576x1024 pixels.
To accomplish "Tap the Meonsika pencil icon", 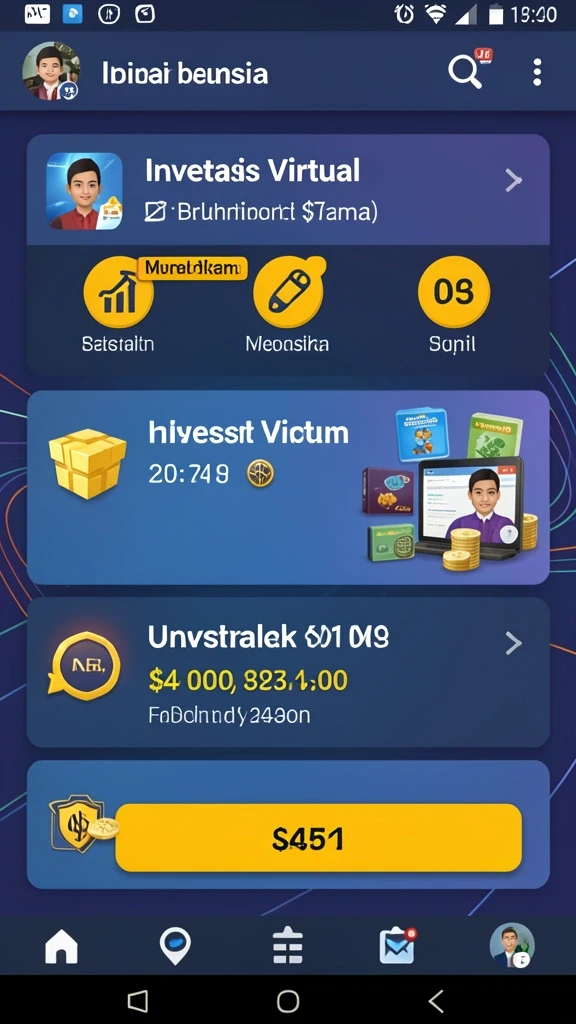I will click(x=288, y=292).
